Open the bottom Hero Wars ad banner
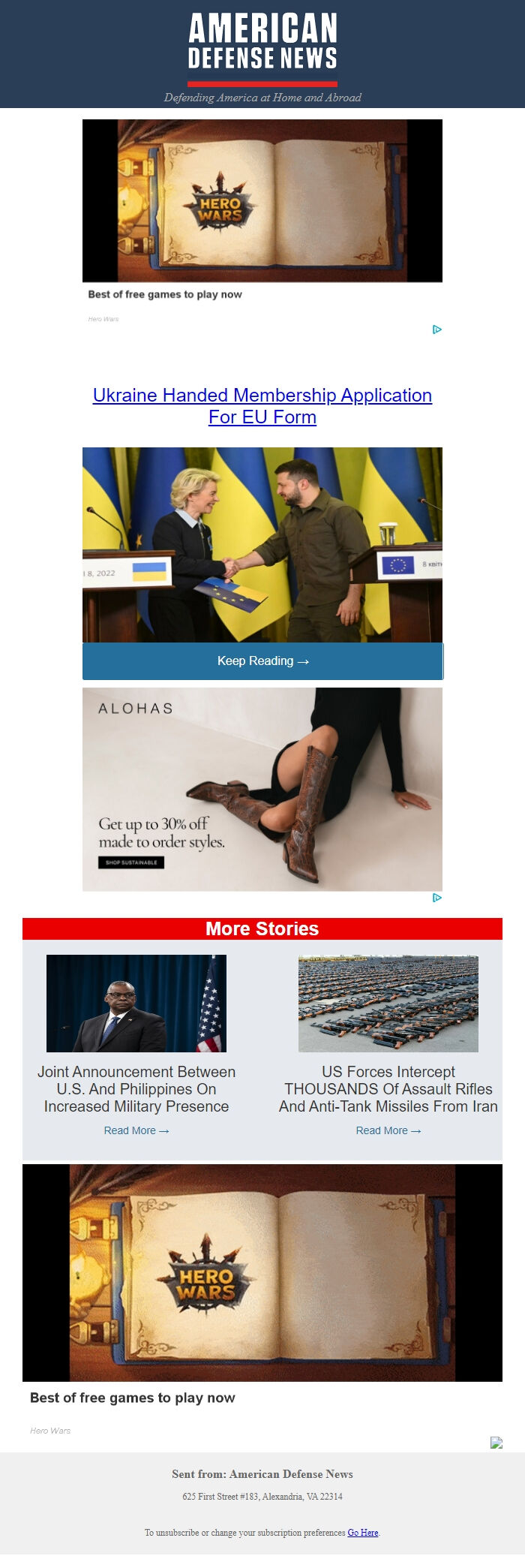525x1568 pixels. coord(262,1272)
